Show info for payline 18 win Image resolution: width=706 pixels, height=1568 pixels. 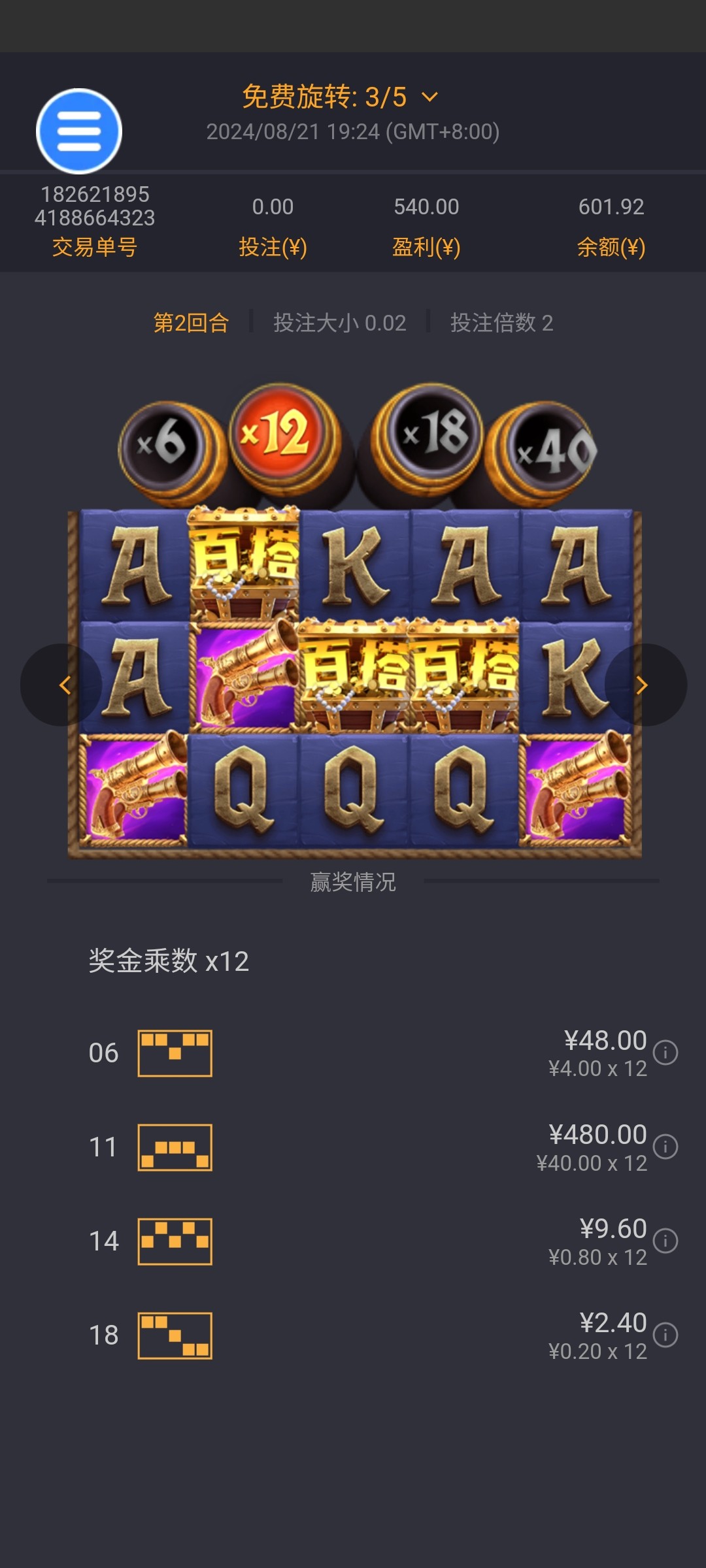pos(665,1335)
